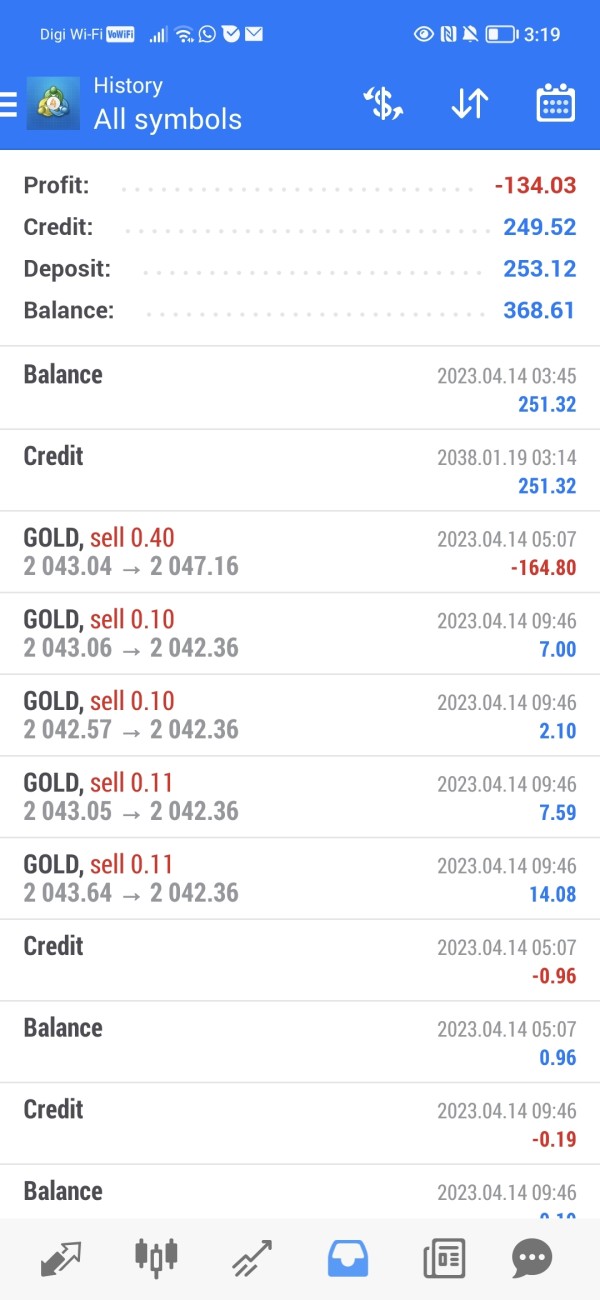Open GOLD sell 0.11 trade with 7.59 profit
The image size is (600, 1300).
coord(300,797)
